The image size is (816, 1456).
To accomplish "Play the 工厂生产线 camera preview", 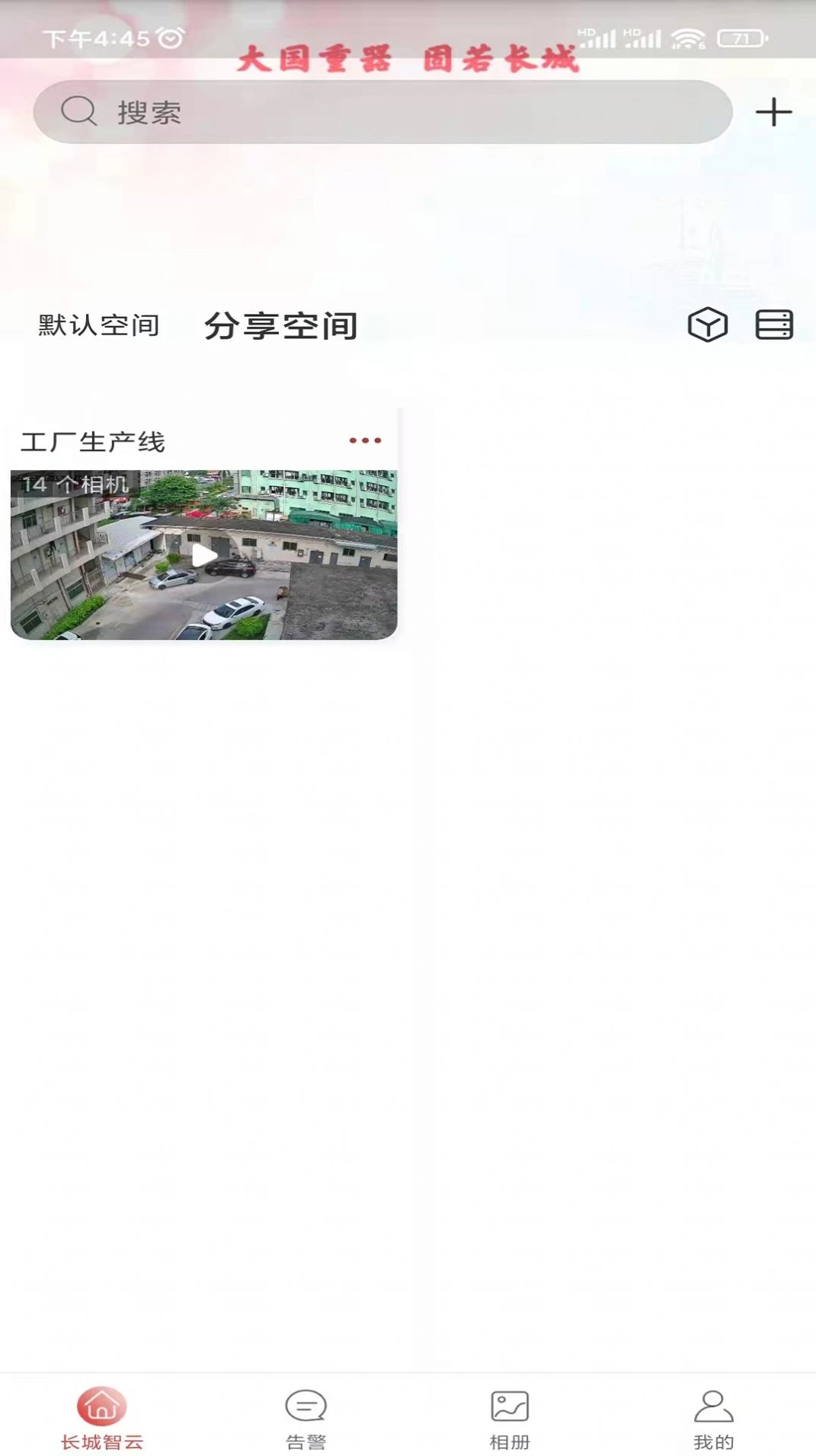I will pos(203,555).
